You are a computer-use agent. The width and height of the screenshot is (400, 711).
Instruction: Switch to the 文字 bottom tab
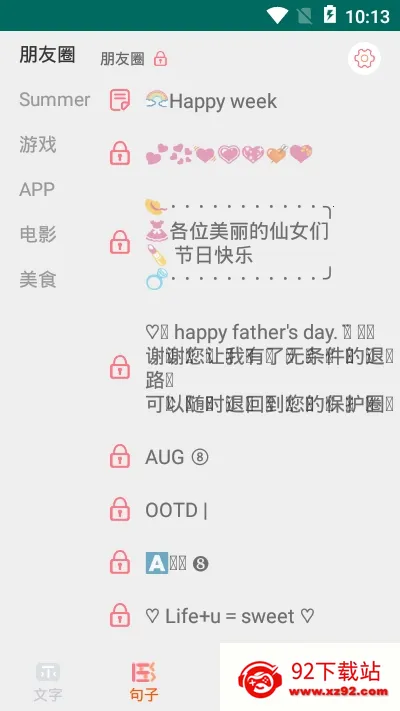(x=48, y=682)
